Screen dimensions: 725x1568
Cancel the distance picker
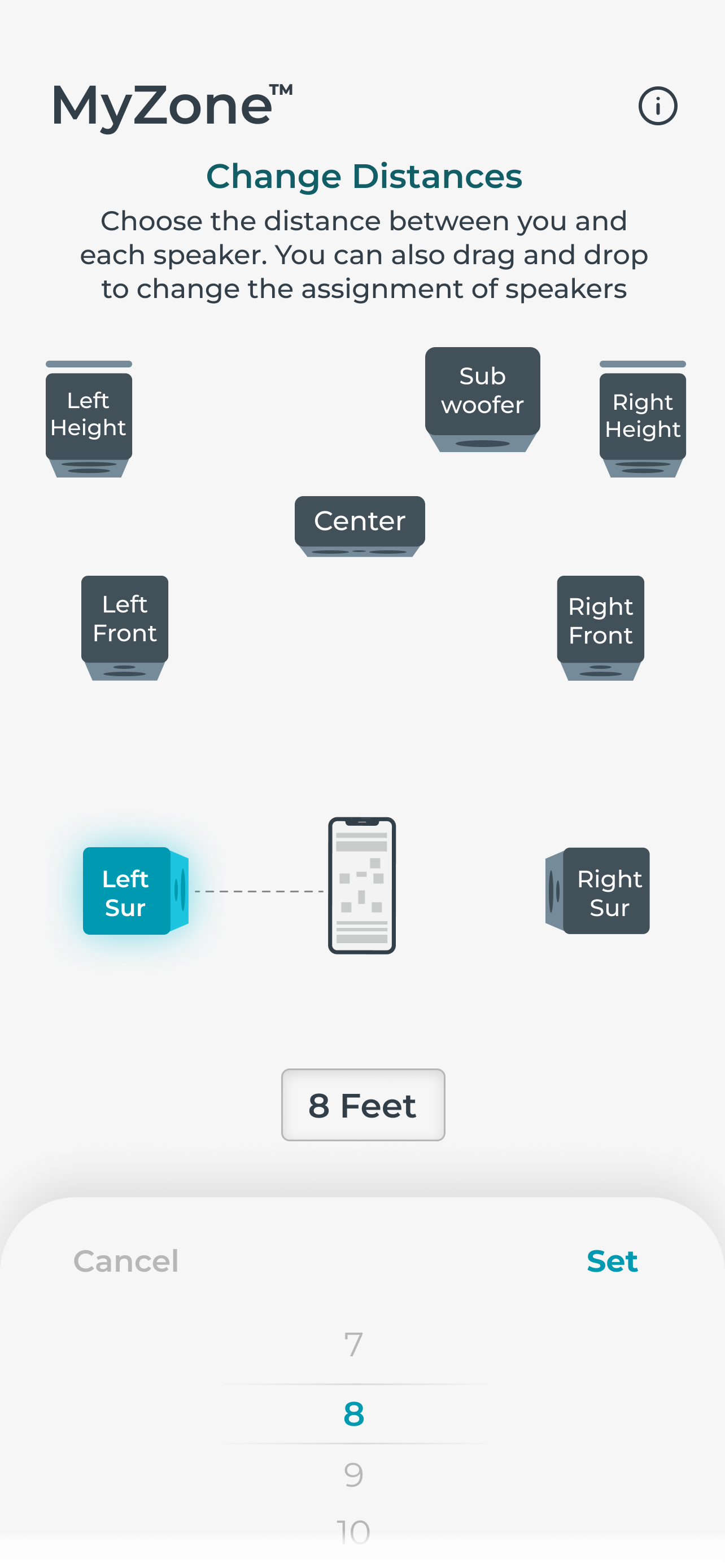tap(126, 1261)
